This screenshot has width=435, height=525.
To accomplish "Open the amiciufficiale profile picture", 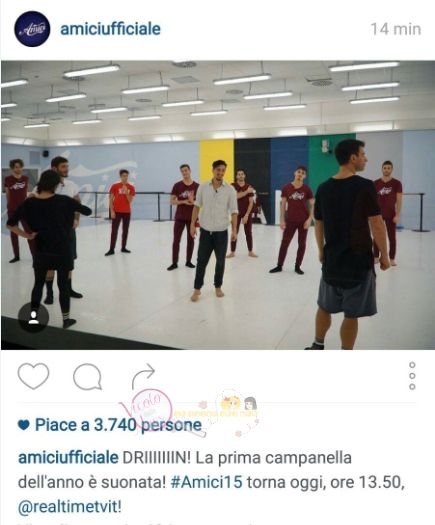I will pyautogui.click(x=32, y=29).
